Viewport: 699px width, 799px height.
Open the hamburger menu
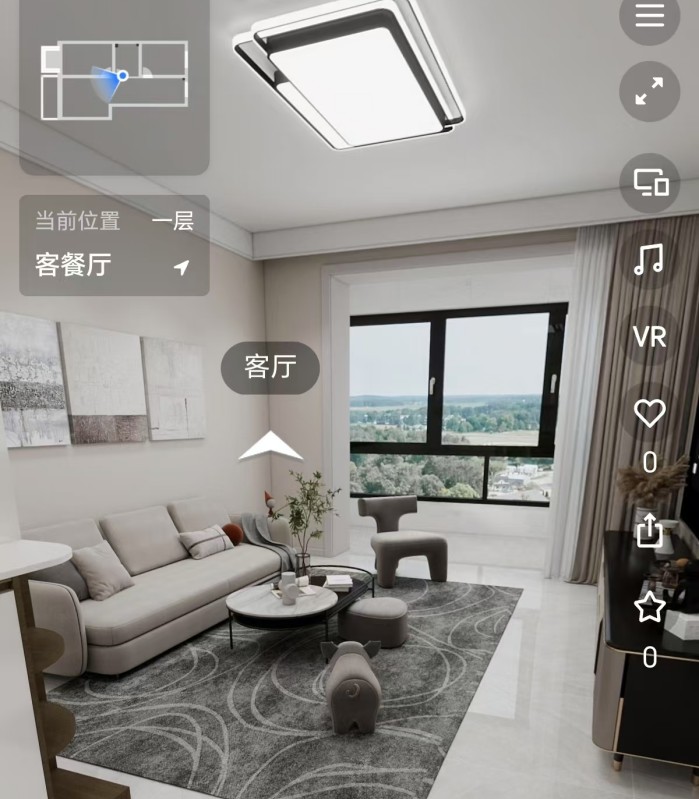coord(649,15)
